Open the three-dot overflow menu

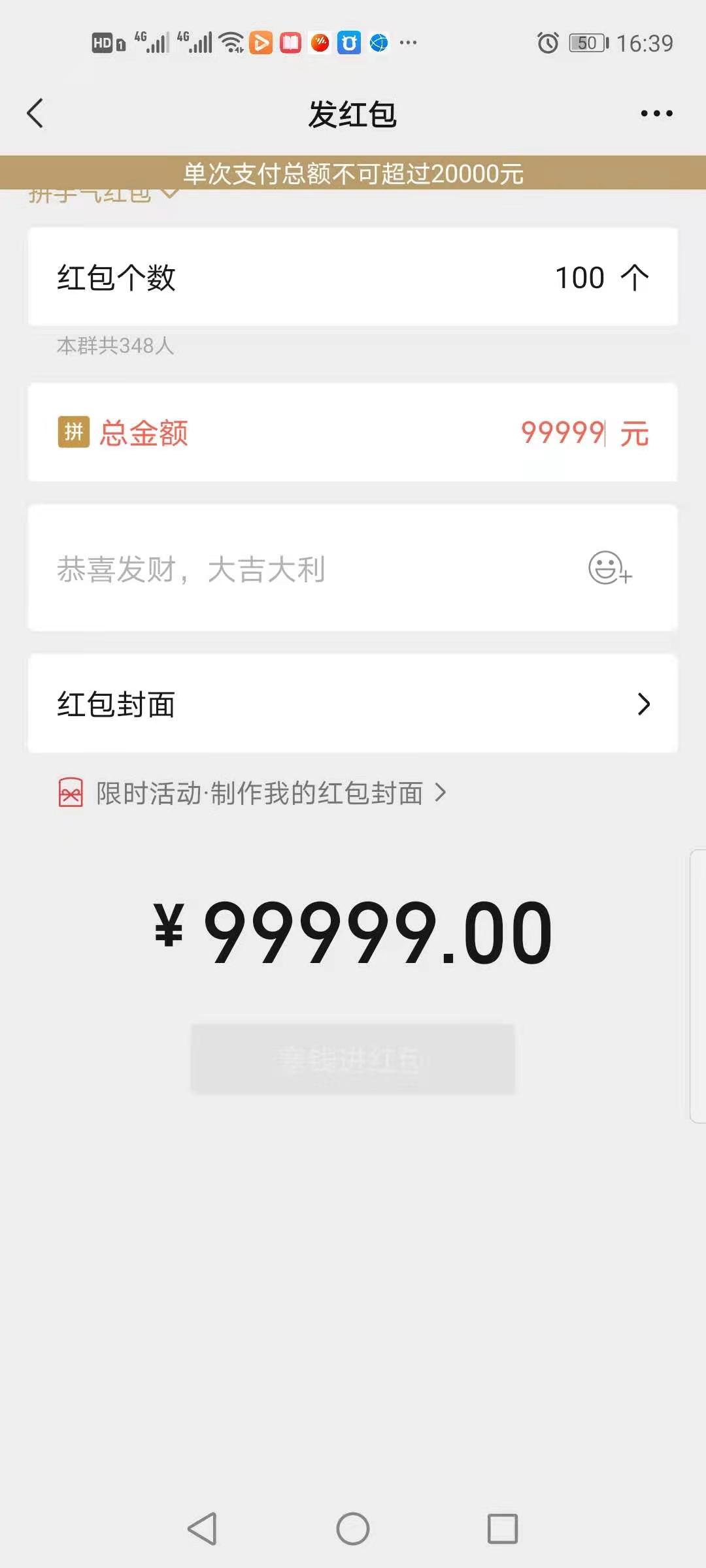coord(656,114)
